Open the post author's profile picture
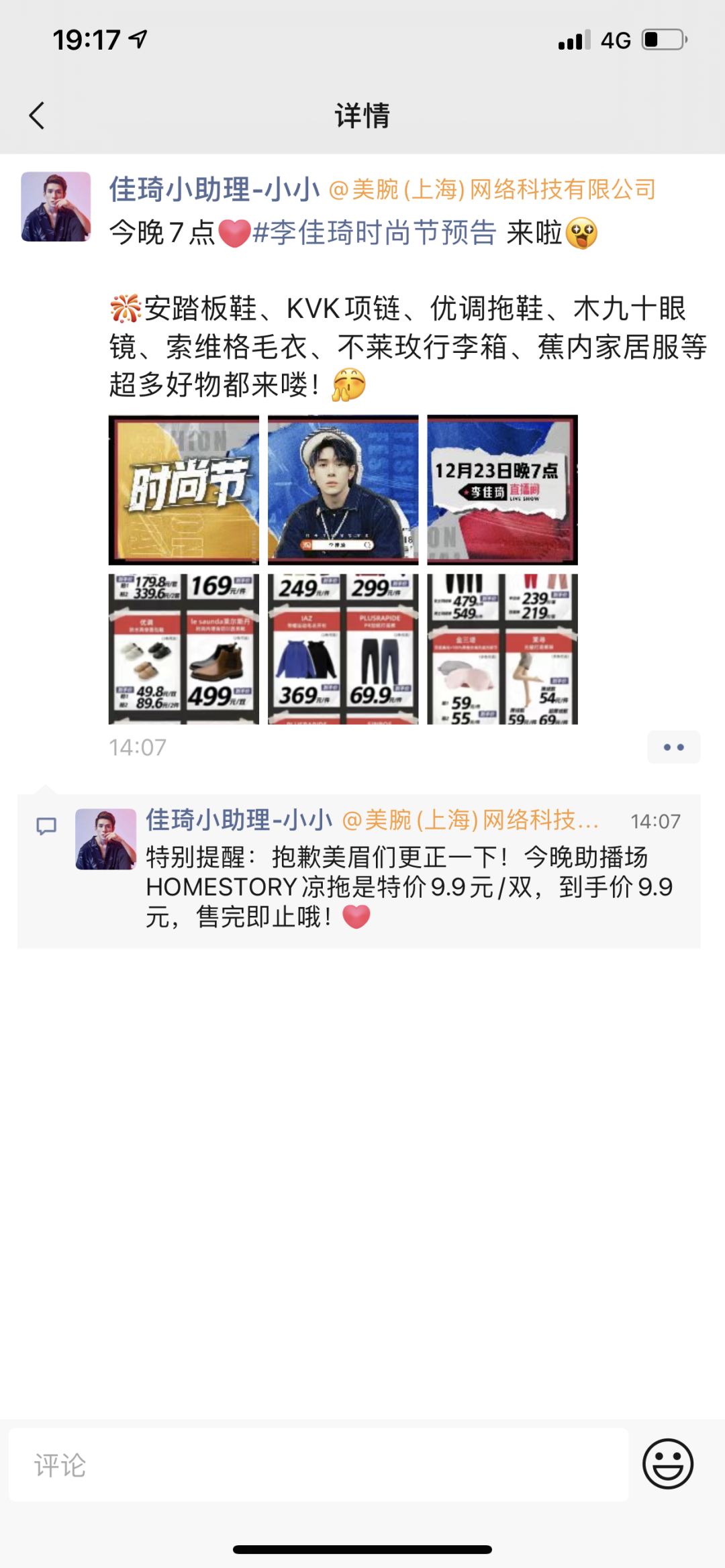The width and height of the screenshot is (725, 1568). point(56,207)
